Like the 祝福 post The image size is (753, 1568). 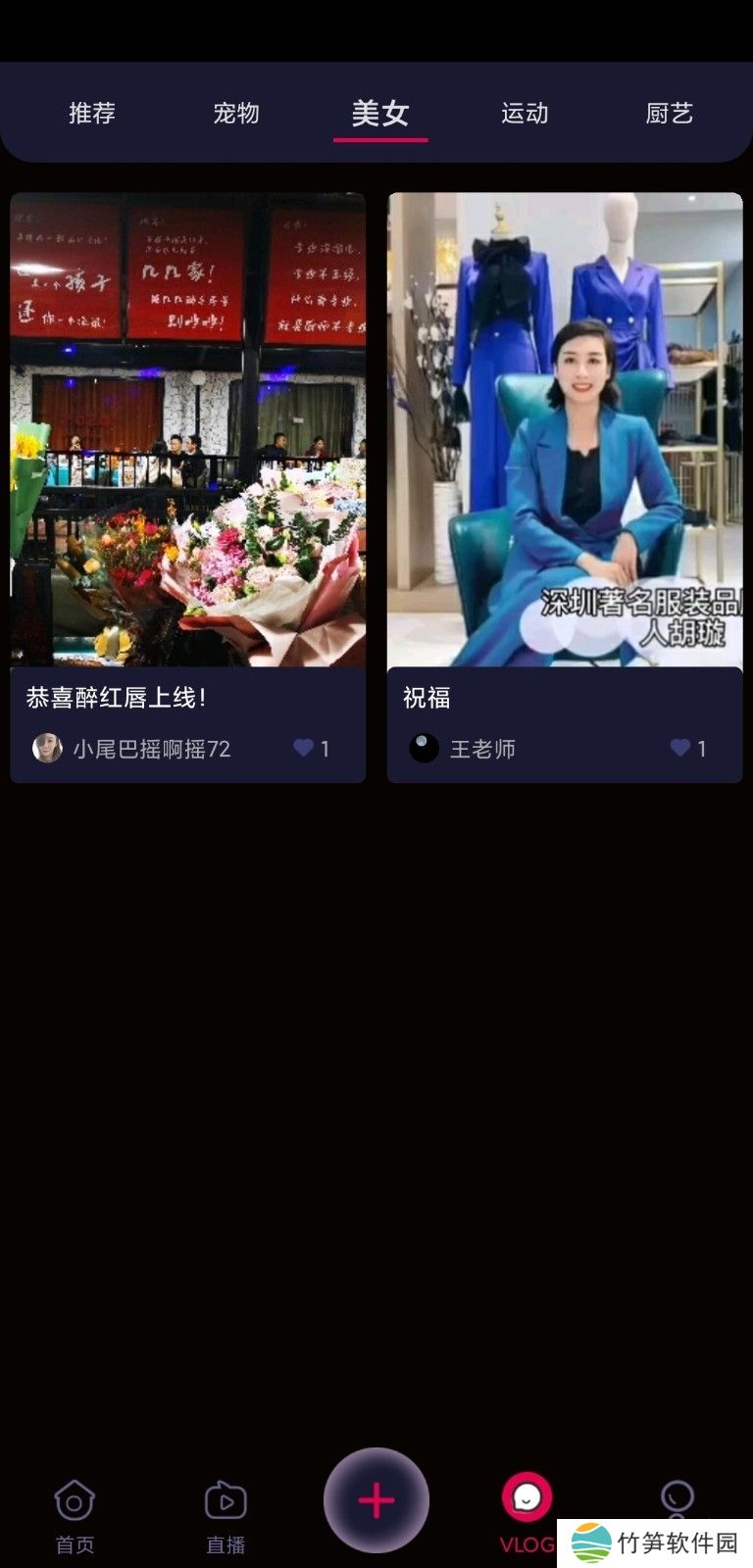[680, 748]
